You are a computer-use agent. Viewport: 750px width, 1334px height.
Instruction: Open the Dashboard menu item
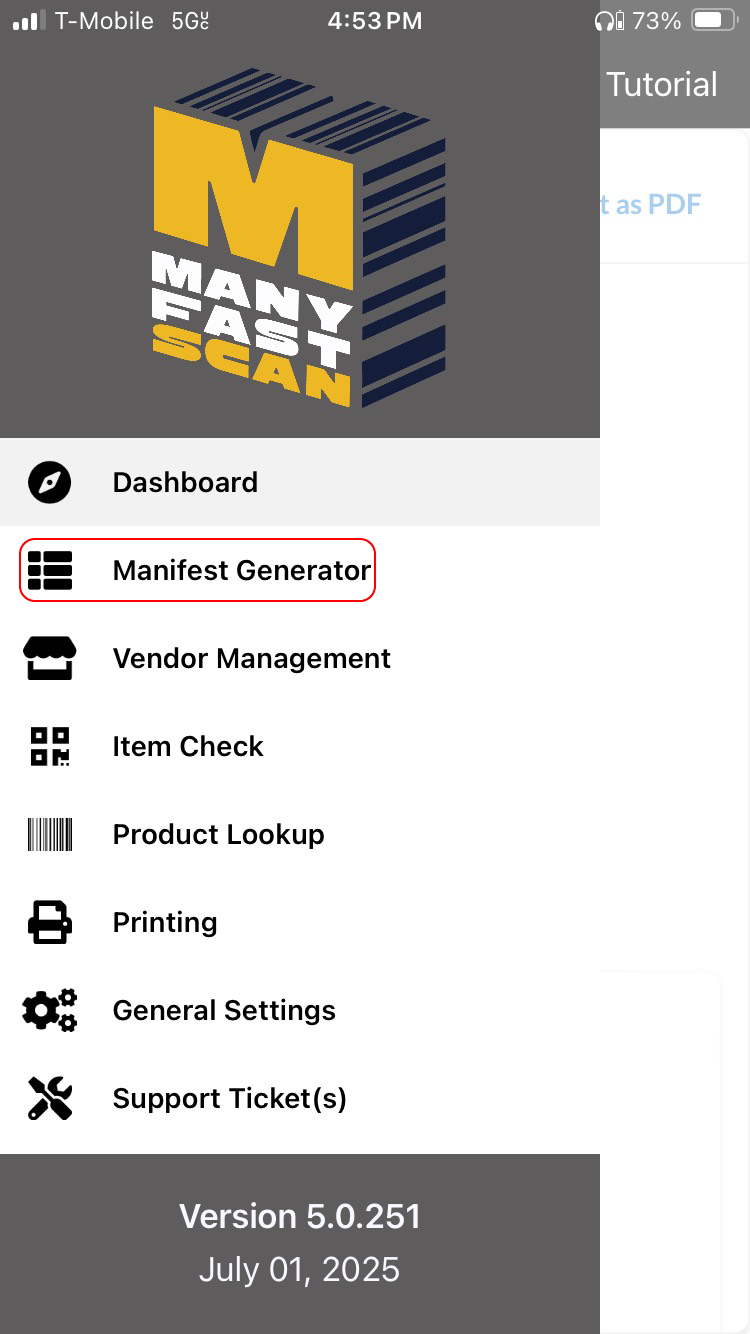point(185,482)
